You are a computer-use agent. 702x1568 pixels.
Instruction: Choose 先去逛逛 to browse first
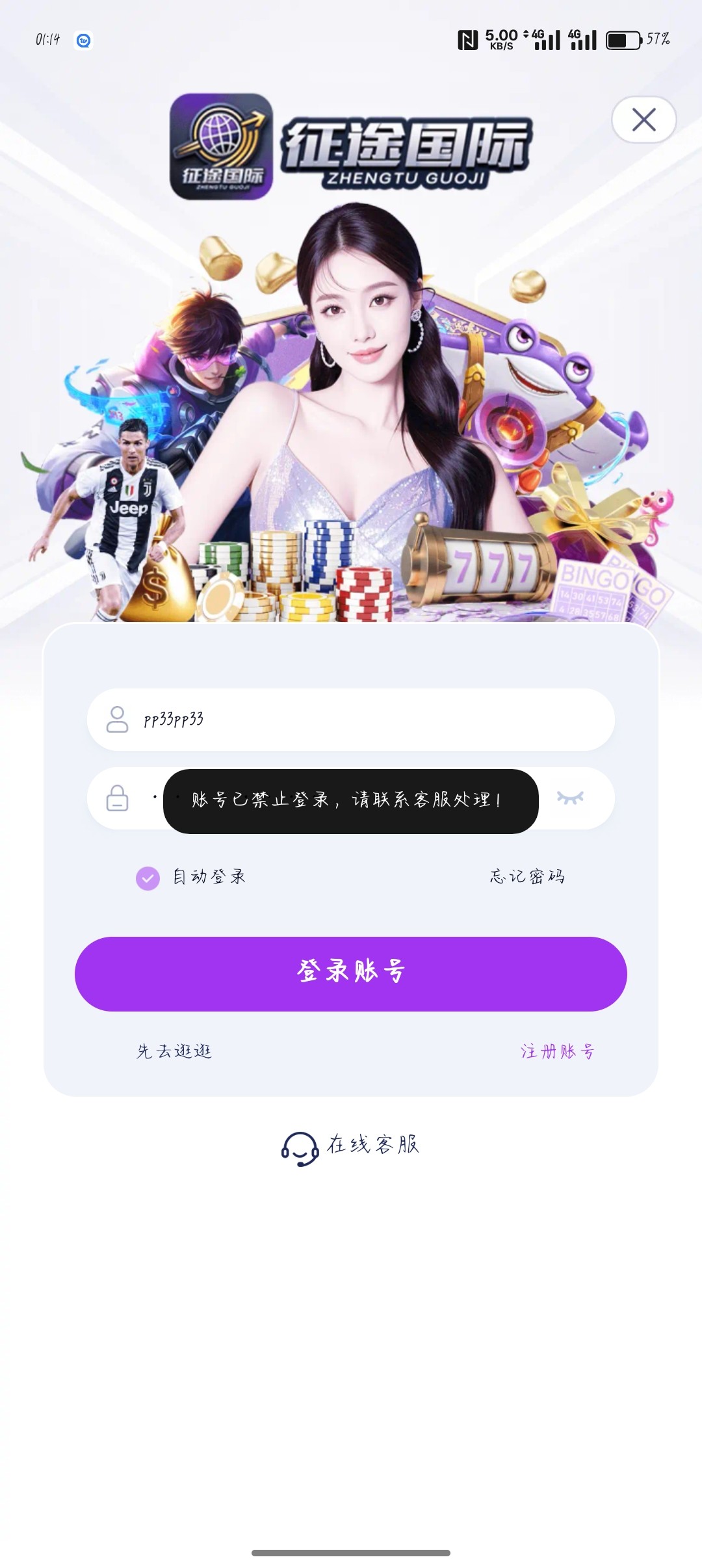pos(174,1051)
